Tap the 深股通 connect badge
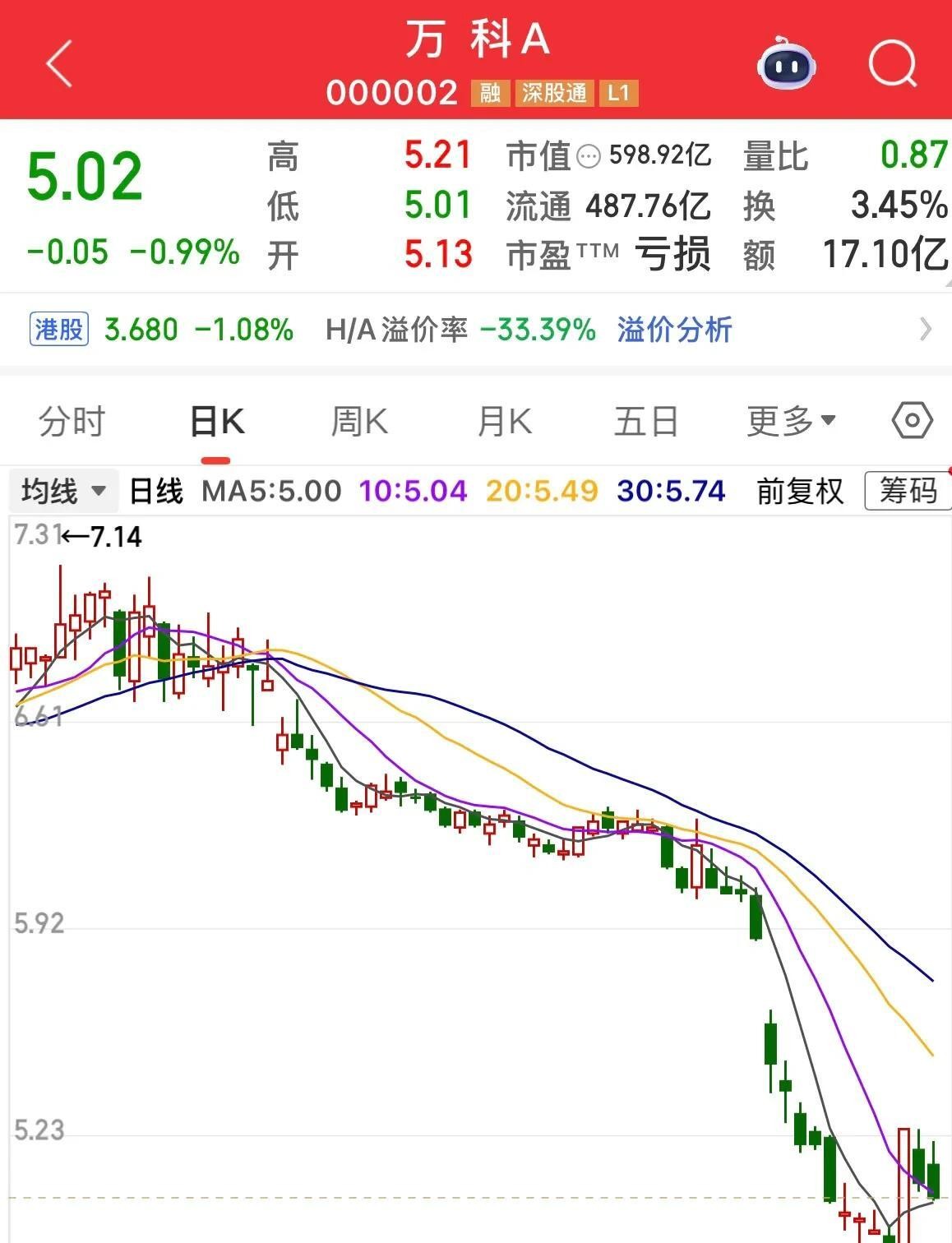The width and height of the screenshot is (952, 1243). 554,93
